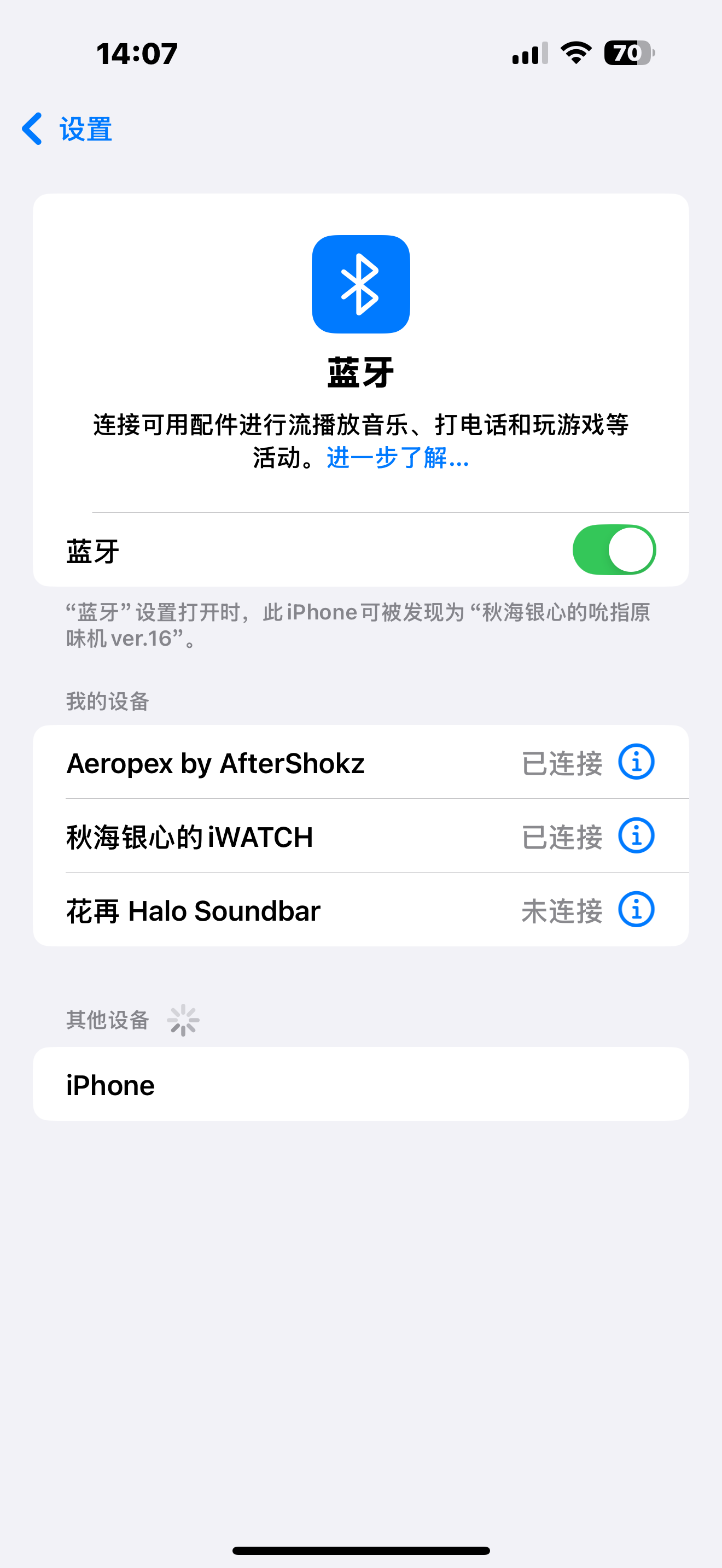
Task: Open the 进一步了解 link
Action: click(398, 458)
